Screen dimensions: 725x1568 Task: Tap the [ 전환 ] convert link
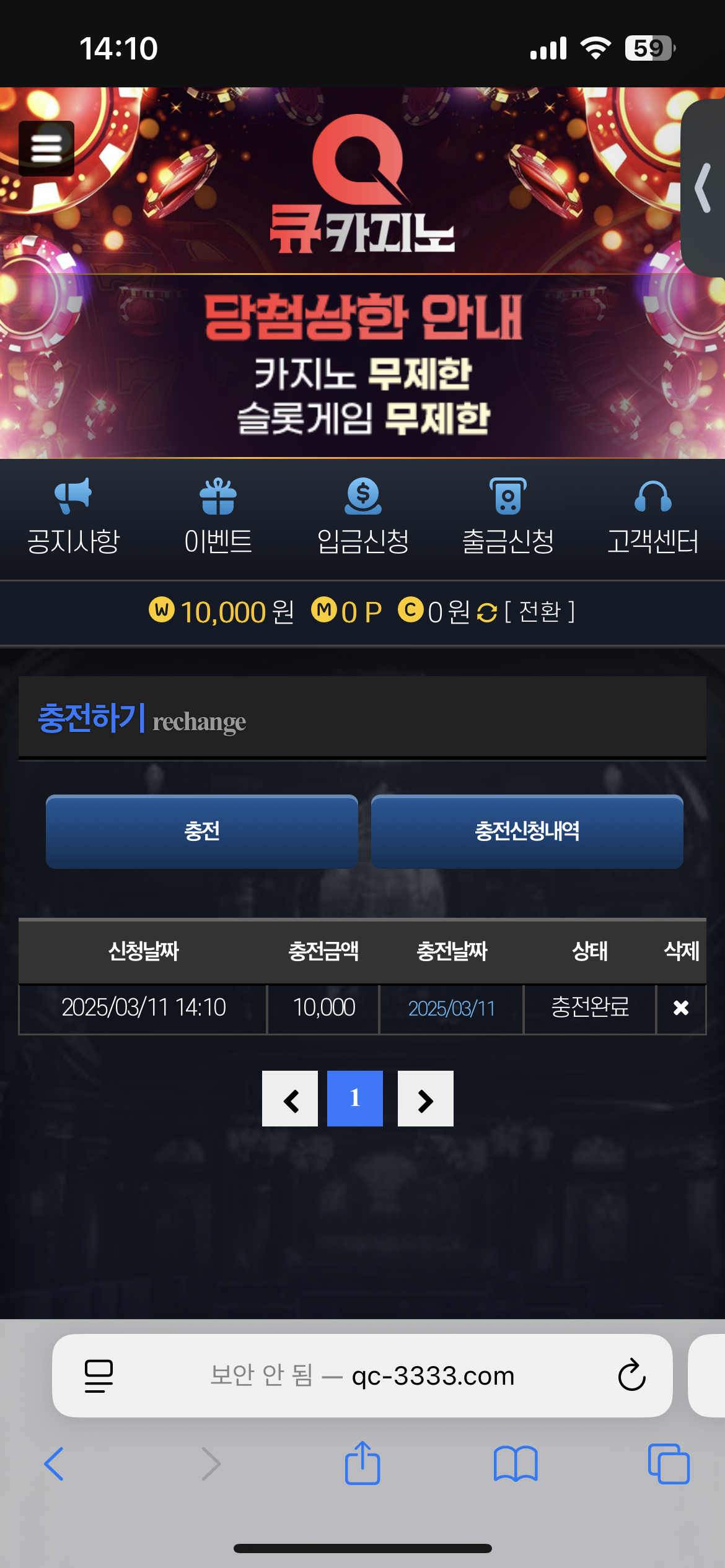click(540, 612)
